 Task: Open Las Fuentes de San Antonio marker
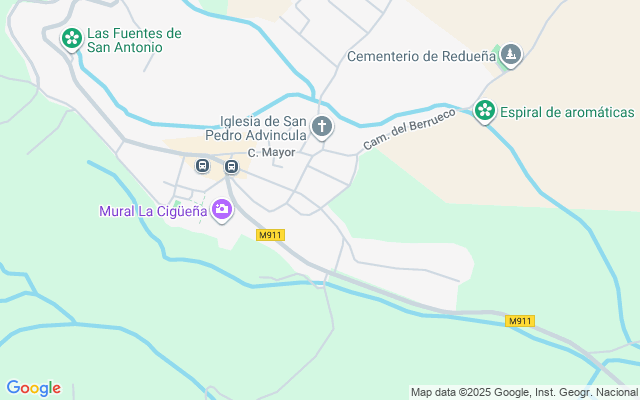72,40
